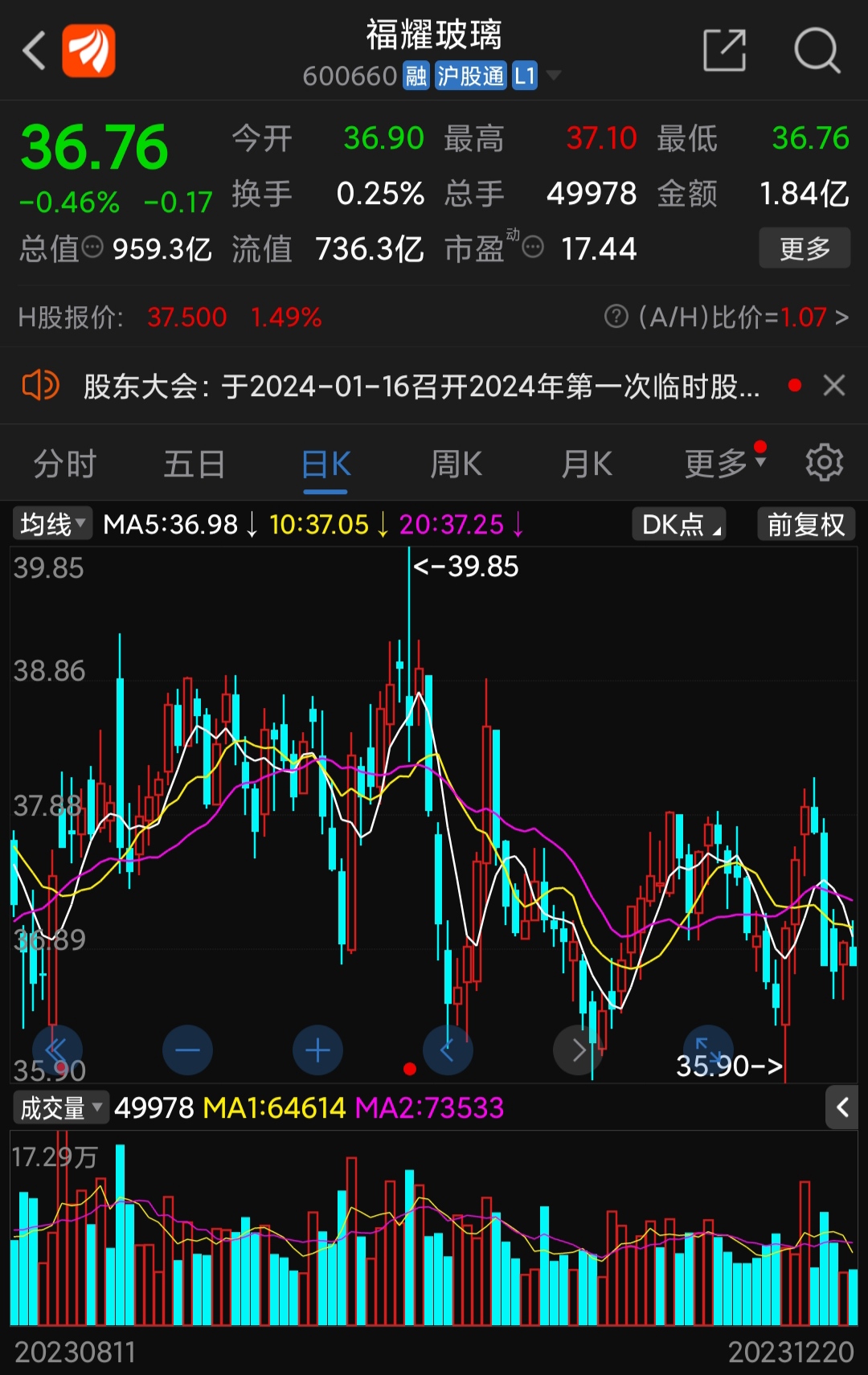The height and width of the screenshot is (1375, 868).
Task: Open chart settings with the gear icon
Action: pyautogui.click(x=823, y=463)
